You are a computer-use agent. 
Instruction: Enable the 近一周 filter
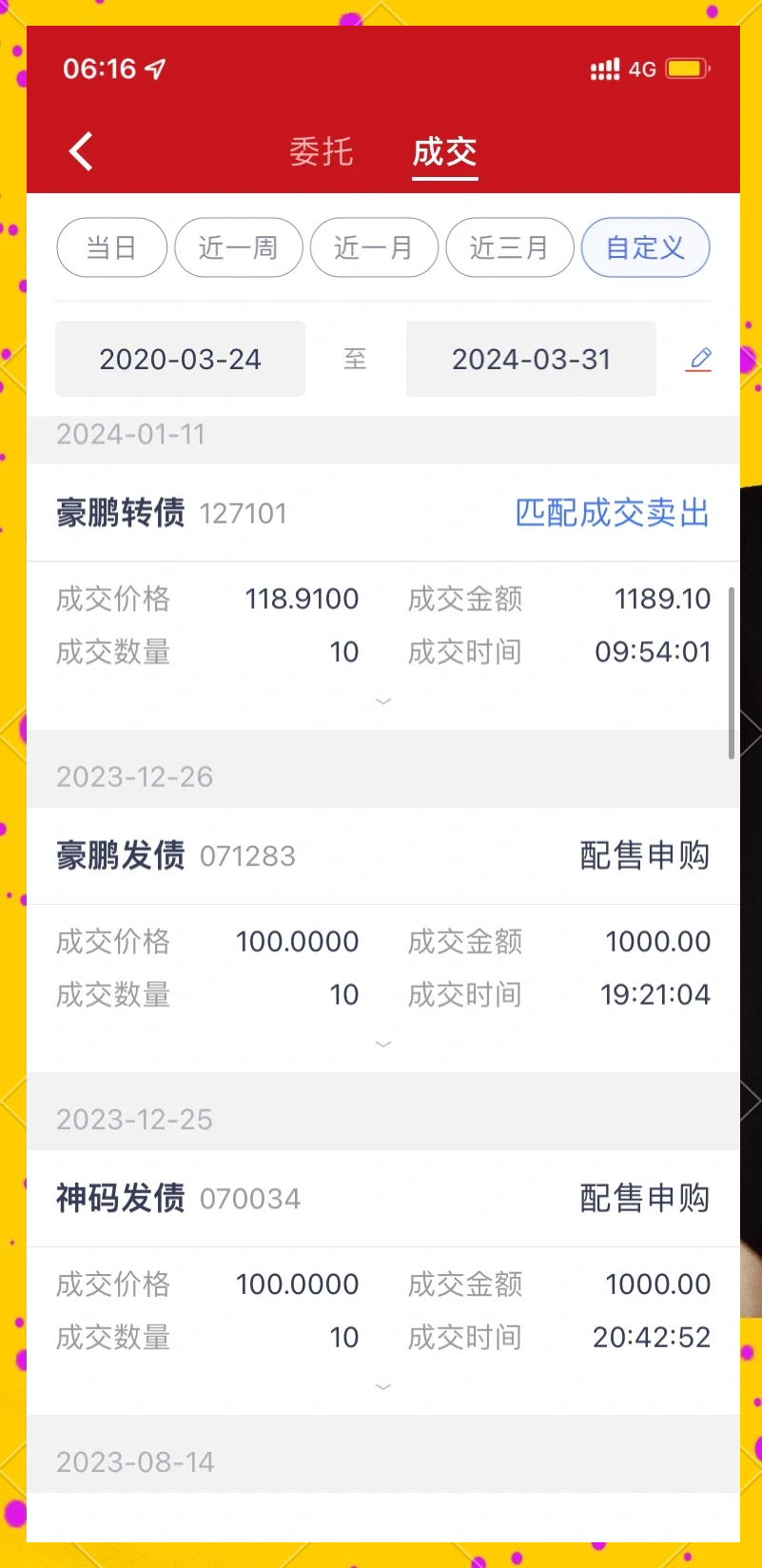coord(238,247)
